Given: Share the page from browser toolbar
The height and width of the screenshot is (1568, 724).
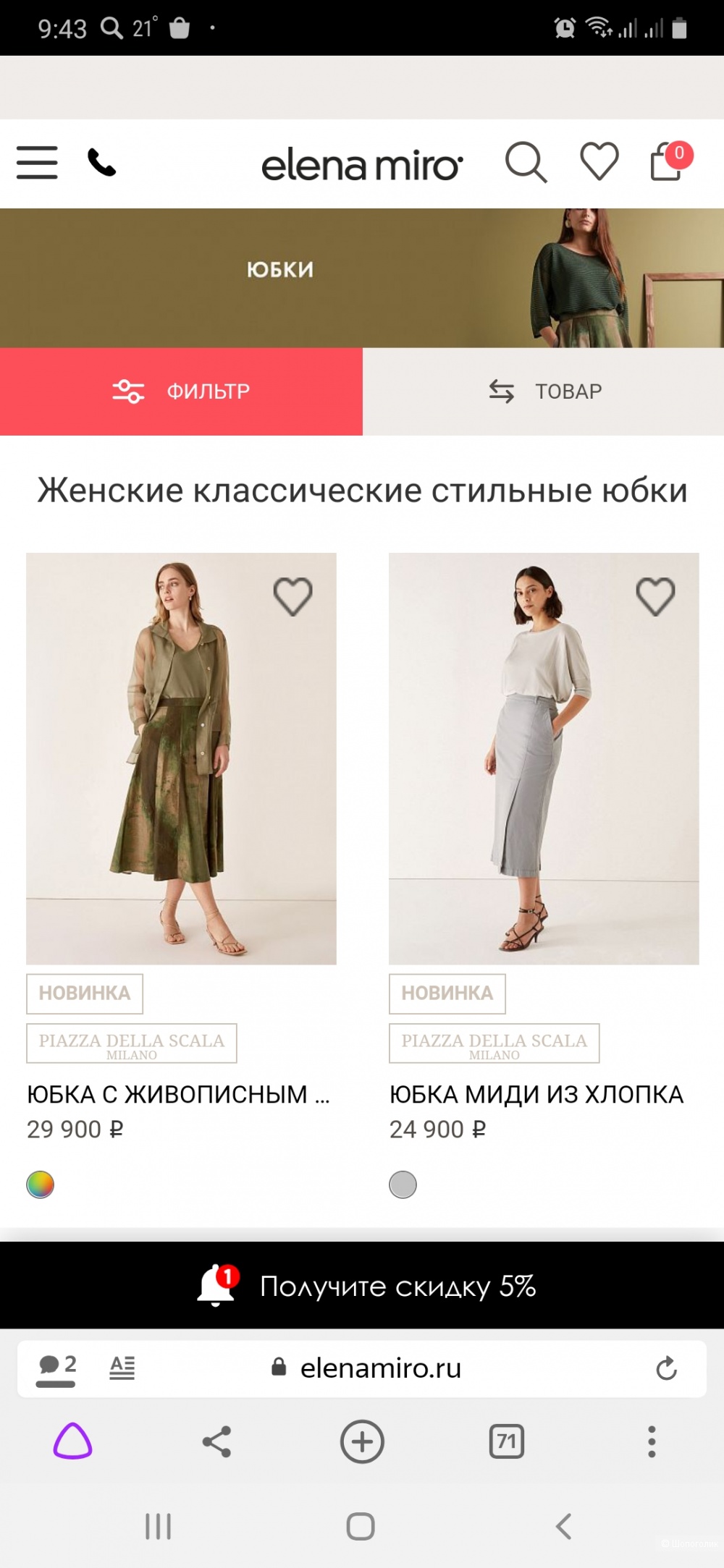Looking at the screenshot, I should click(216, 1441).
